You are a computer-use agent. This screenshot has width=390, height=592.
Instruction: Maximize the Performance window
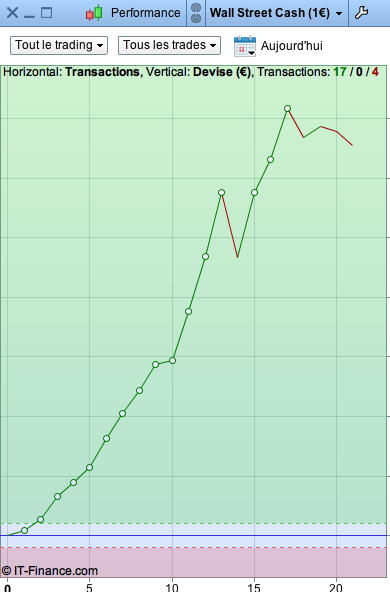click(46, 13)
